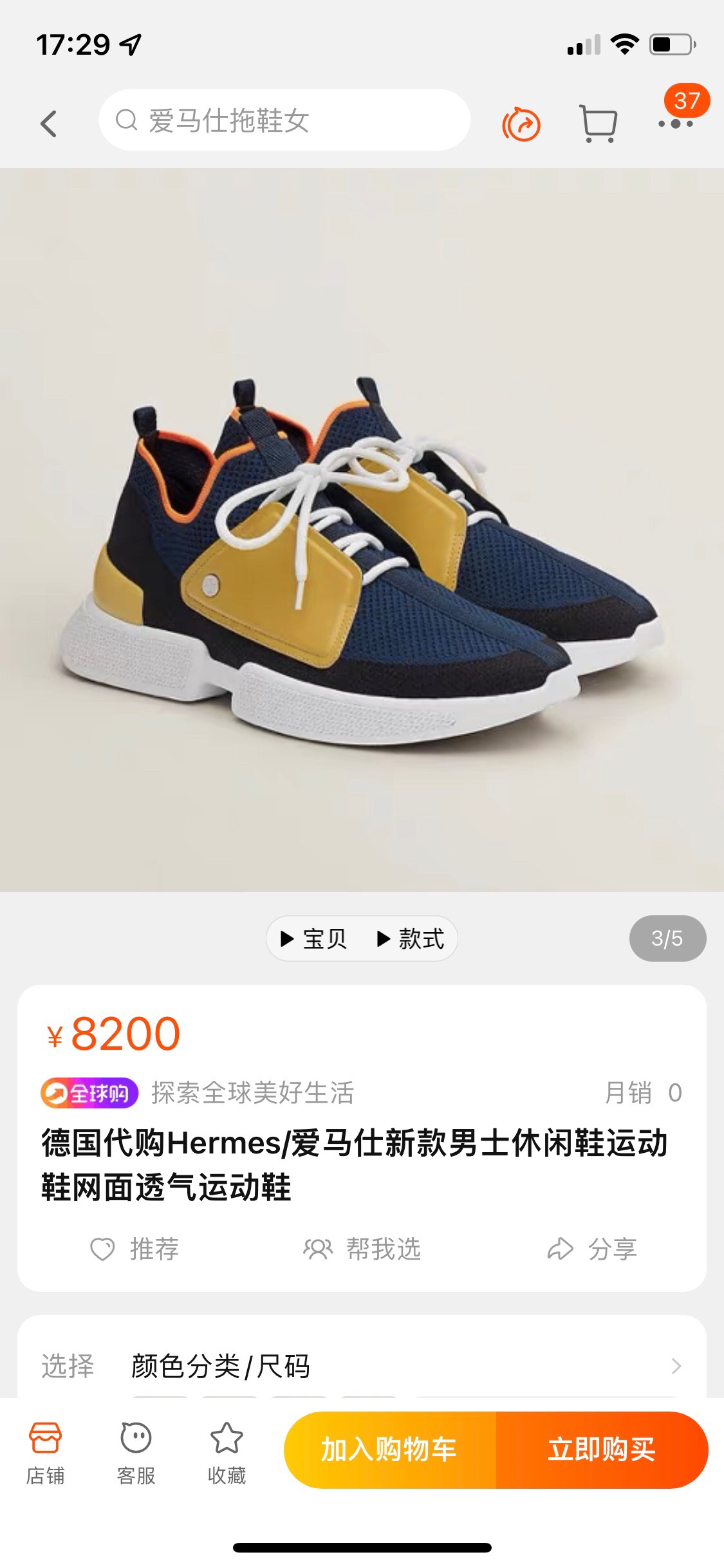Switch to the 宝贝 image section

[314, 939]
